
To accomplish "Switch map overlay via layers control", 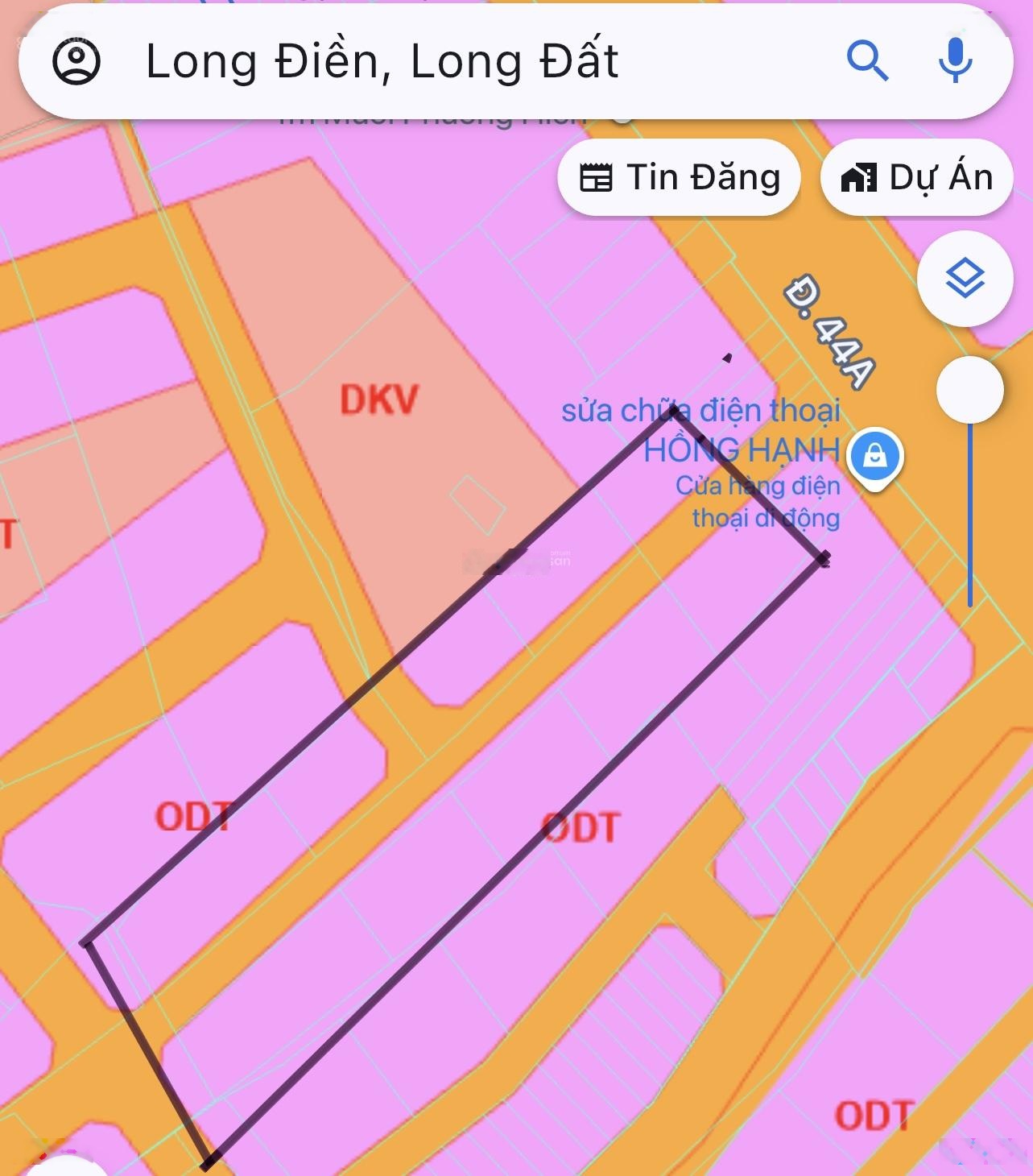I will click(x=965, y=278).
